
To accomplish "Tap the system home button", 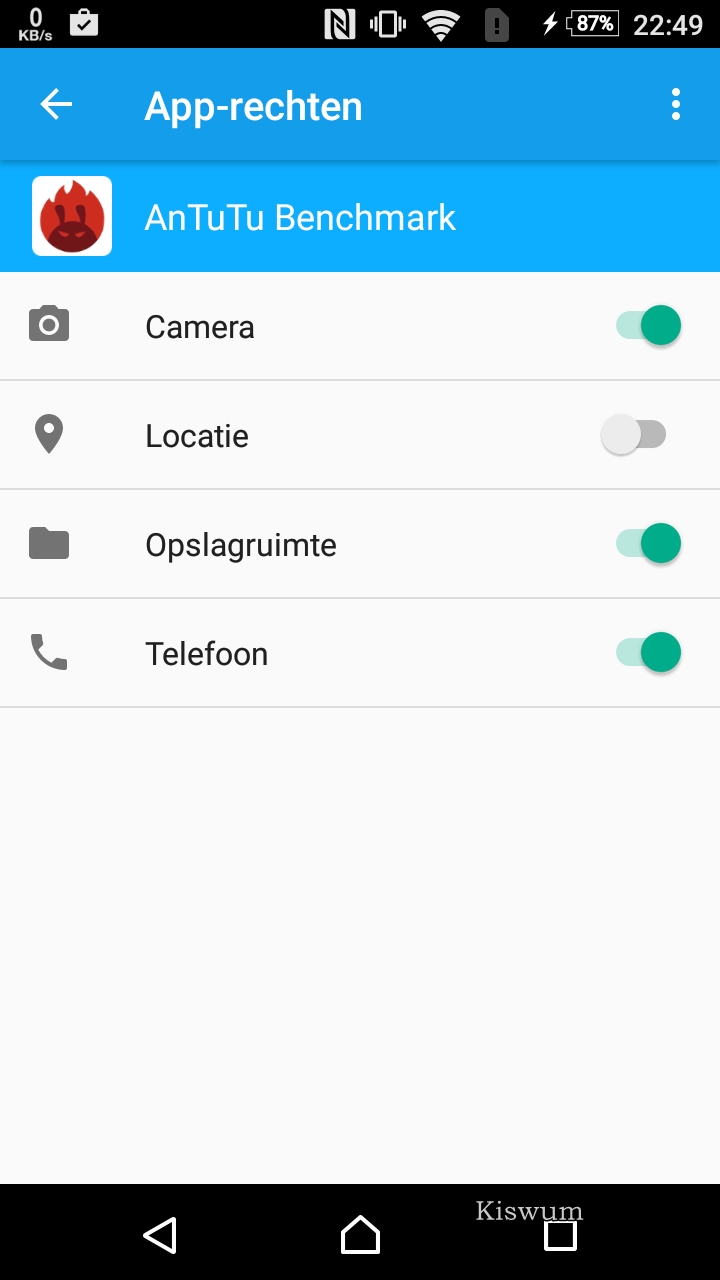I will 360,1235.
